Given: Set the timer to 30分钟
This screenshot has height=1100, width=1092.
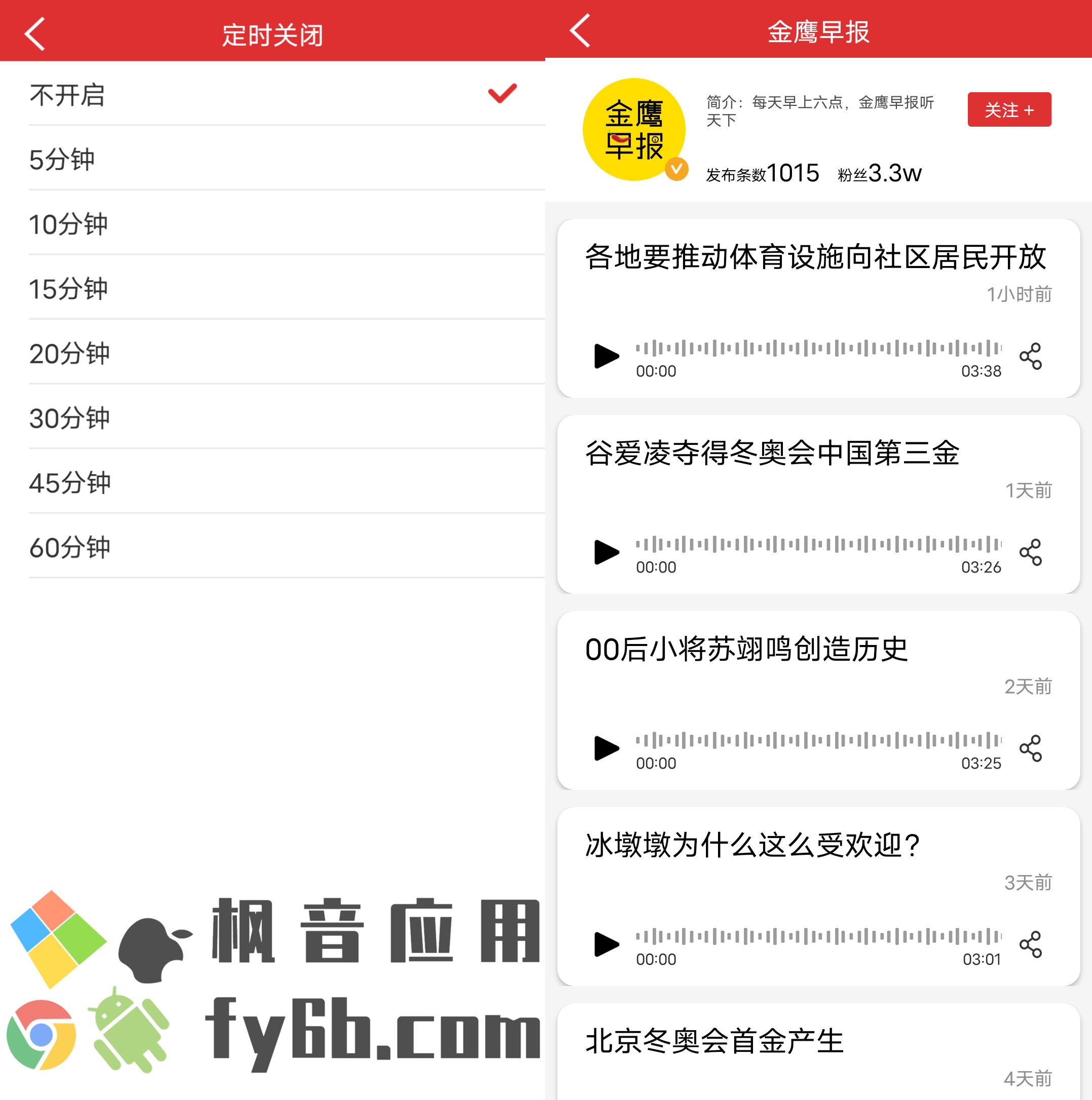Looking at the screenshot, I should pyautogui.click(x=273, y=418).
